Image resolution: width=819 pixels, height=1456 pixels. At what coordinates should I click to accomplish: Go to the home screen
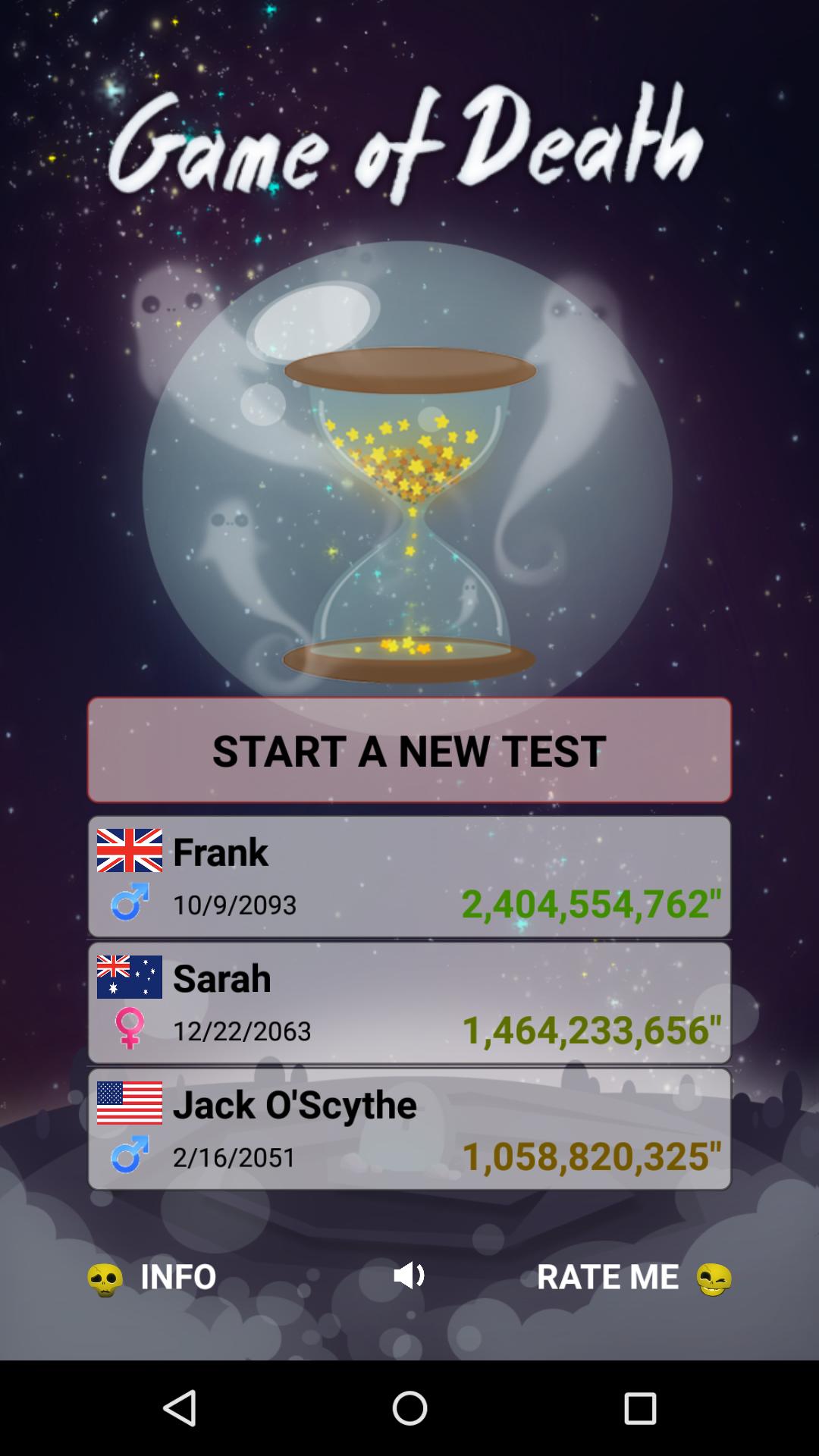[x=409, y=1408]
